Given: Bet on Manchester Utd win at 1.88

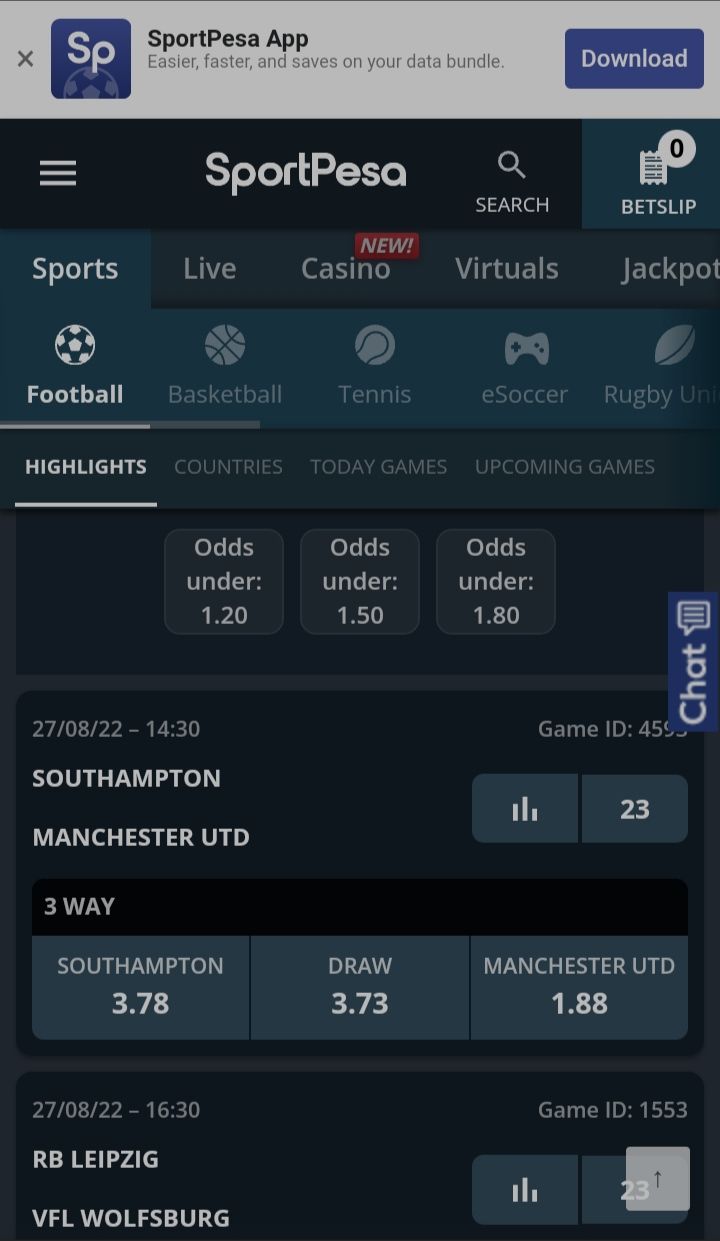Looking at the screenshot, I should coord(579,987).
